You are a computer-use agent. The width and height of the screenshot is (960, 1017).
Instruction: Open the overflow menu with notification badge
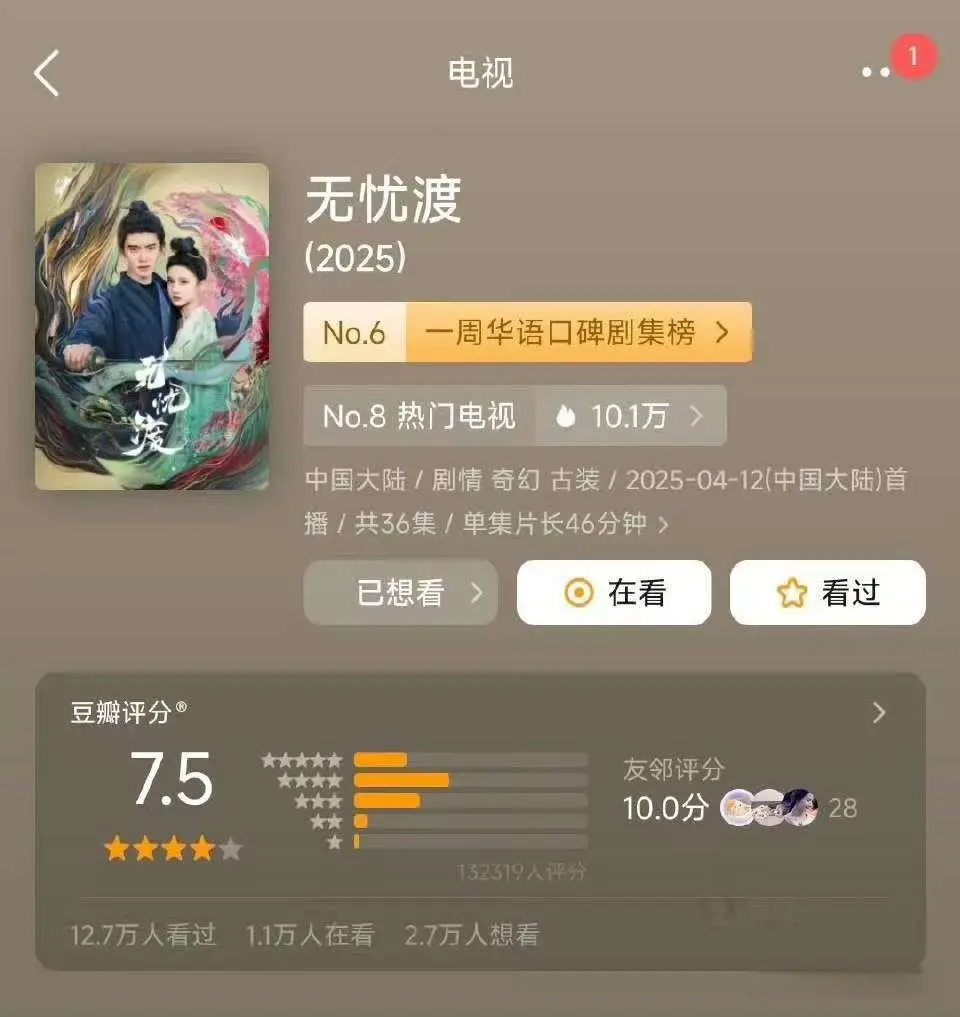(x=877, y=72)
